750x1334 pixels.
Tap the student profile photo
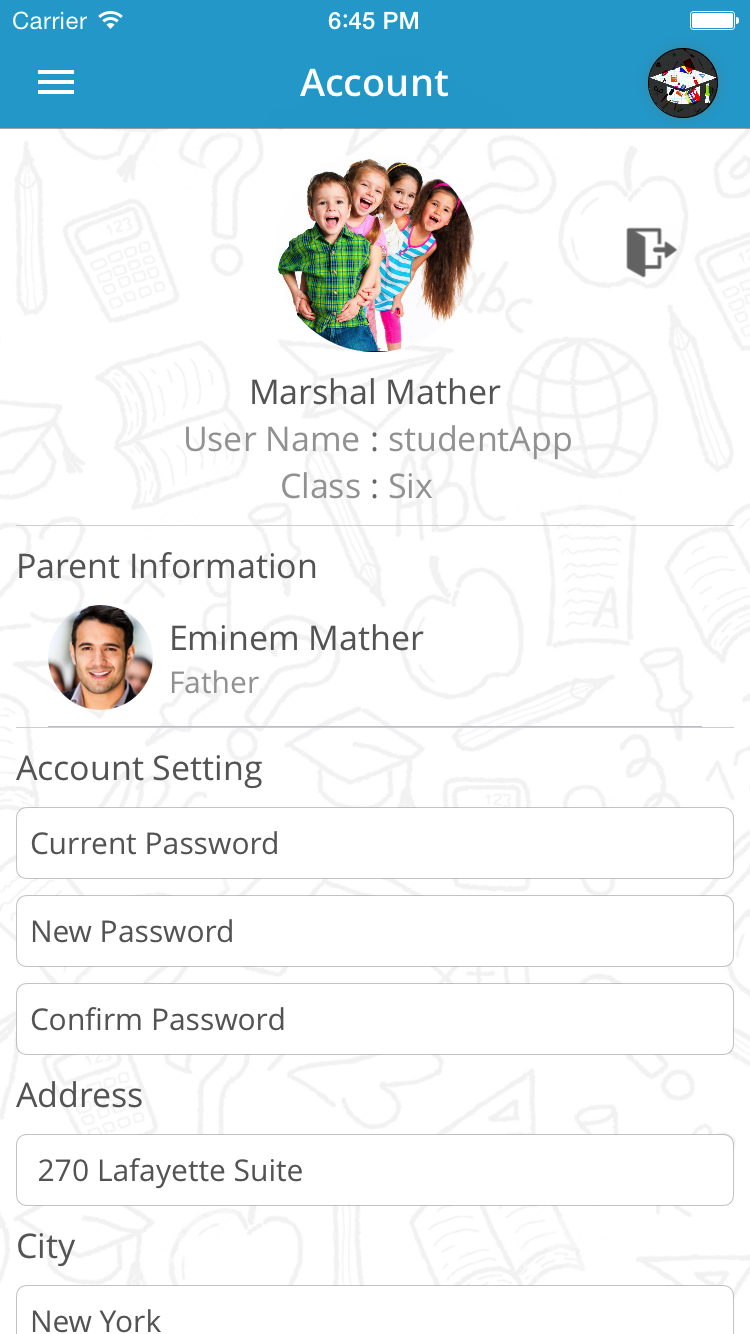[x=375, y=254]
